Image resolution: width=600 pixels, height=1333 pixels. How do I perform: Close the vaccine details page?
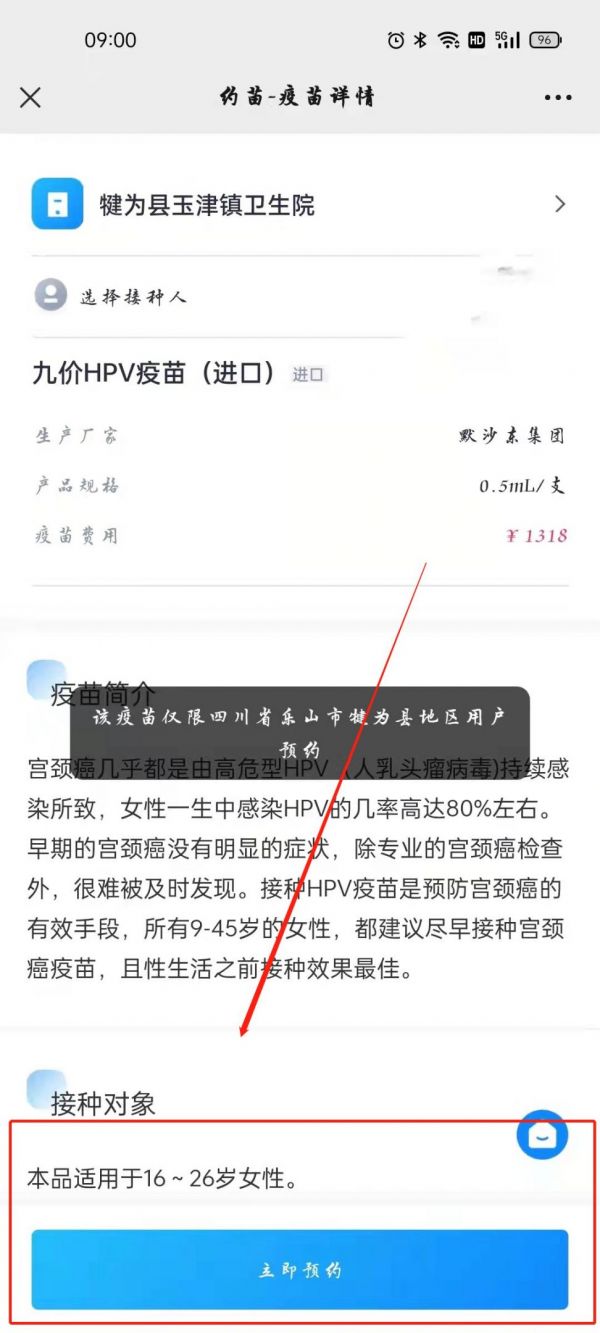(31, 97)
